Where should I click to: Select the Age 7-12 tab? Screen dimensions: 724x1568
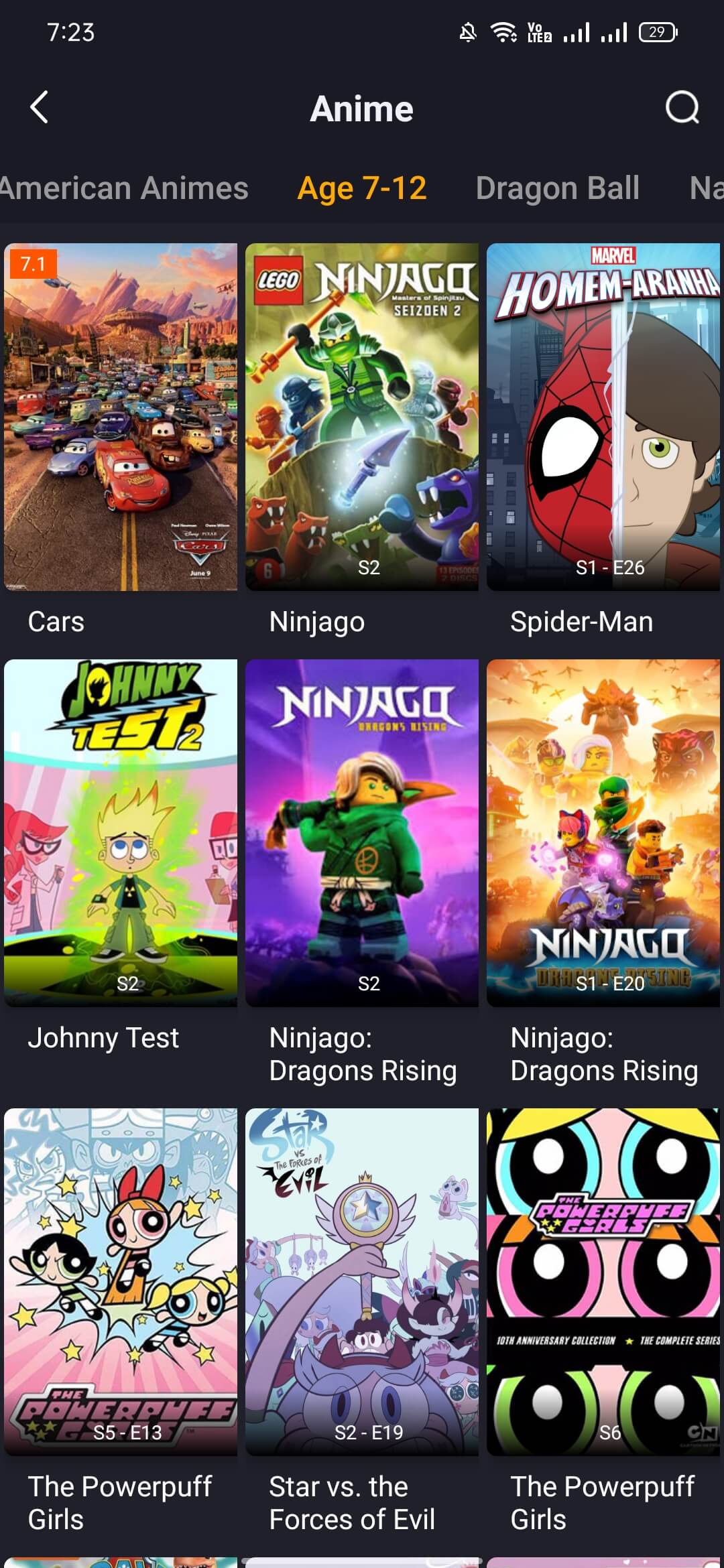point(361,188)
